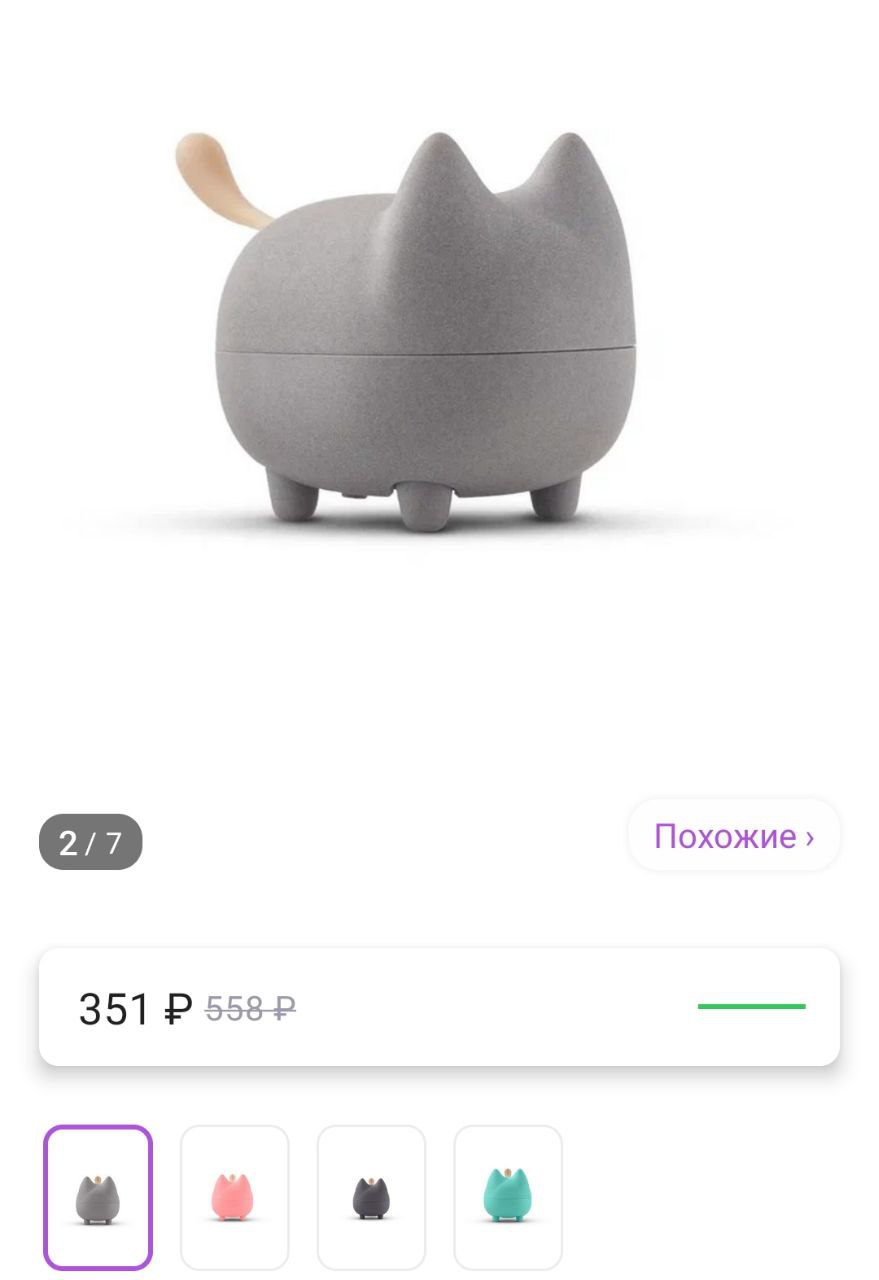Select the teal cat color variant

coord(508,1197)
